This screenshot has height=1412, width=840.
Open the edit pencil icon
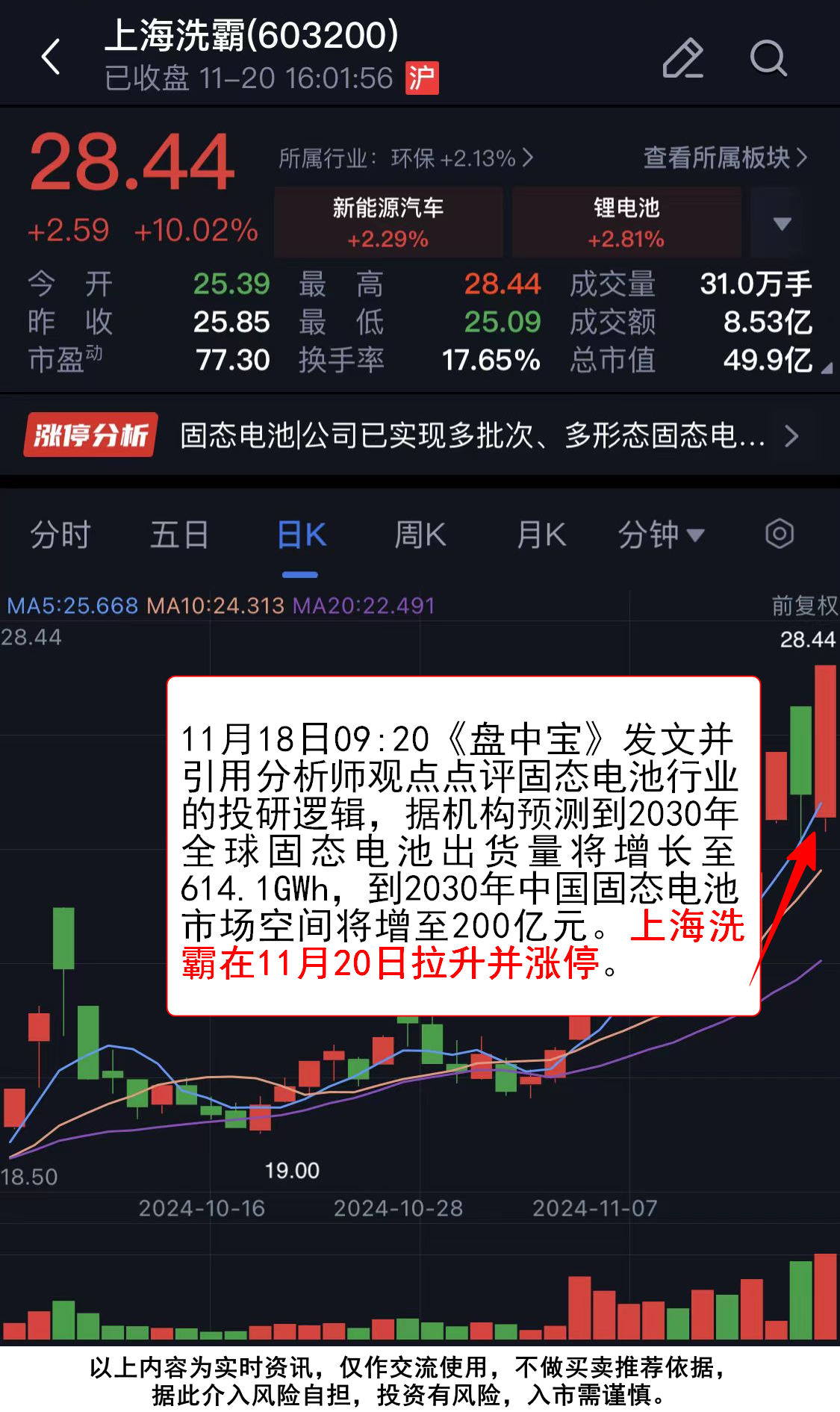[x=682, y=58]
